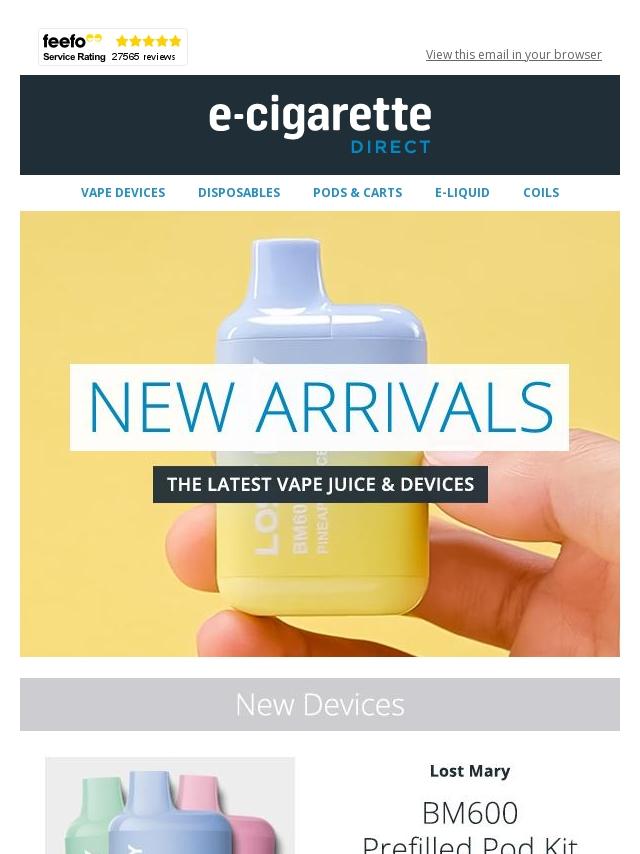The image size is (640, 854).
Task: Open the Feefo service rating badge
Action: 113,47
